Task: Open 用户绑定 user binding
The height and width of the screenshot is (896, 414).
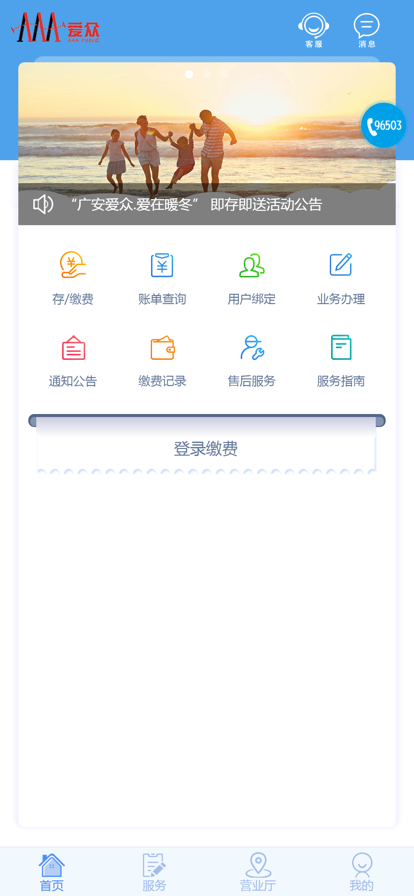Action: (252, 279)
